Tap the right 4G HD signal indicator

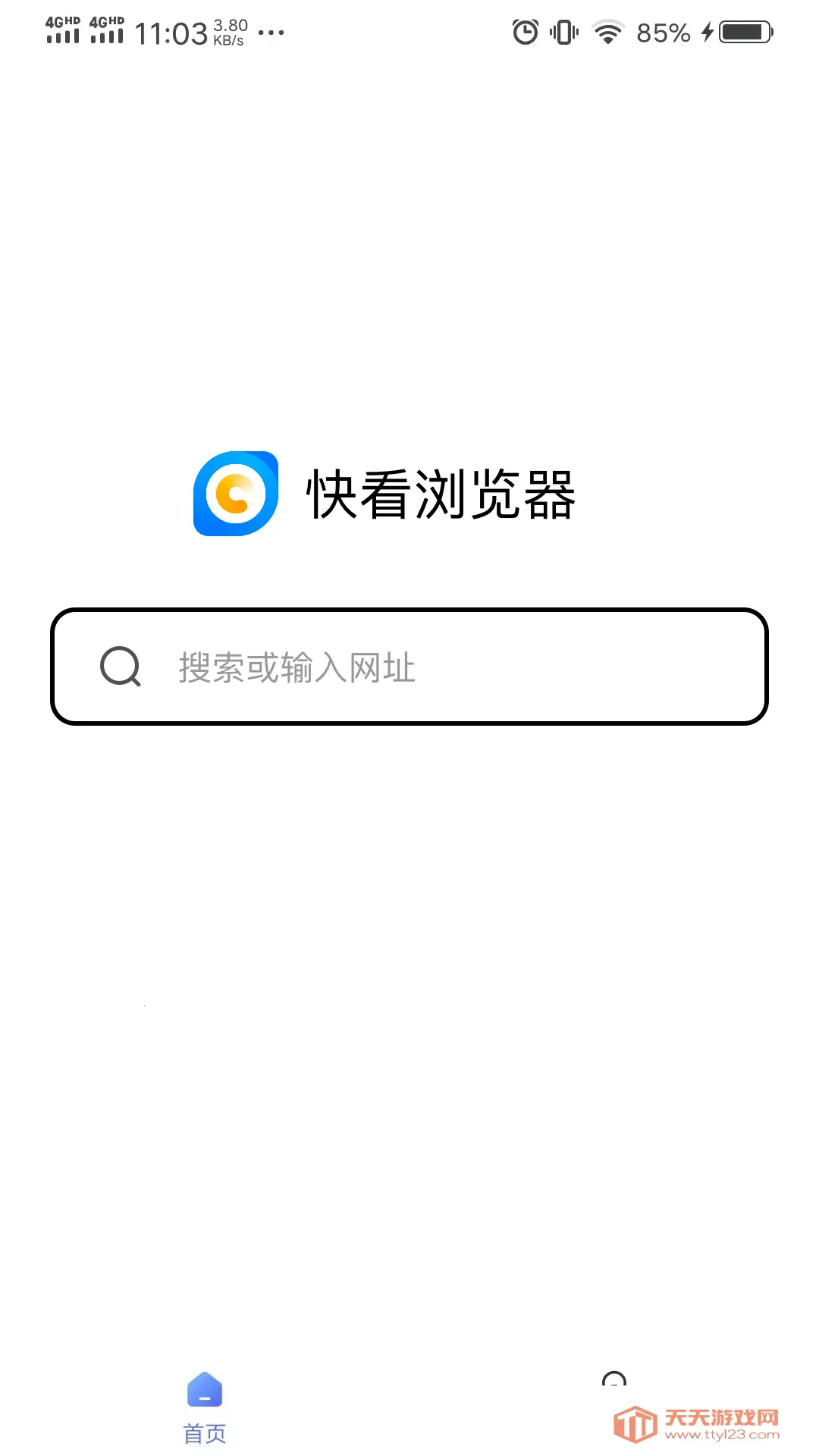(x=105, y=30)
